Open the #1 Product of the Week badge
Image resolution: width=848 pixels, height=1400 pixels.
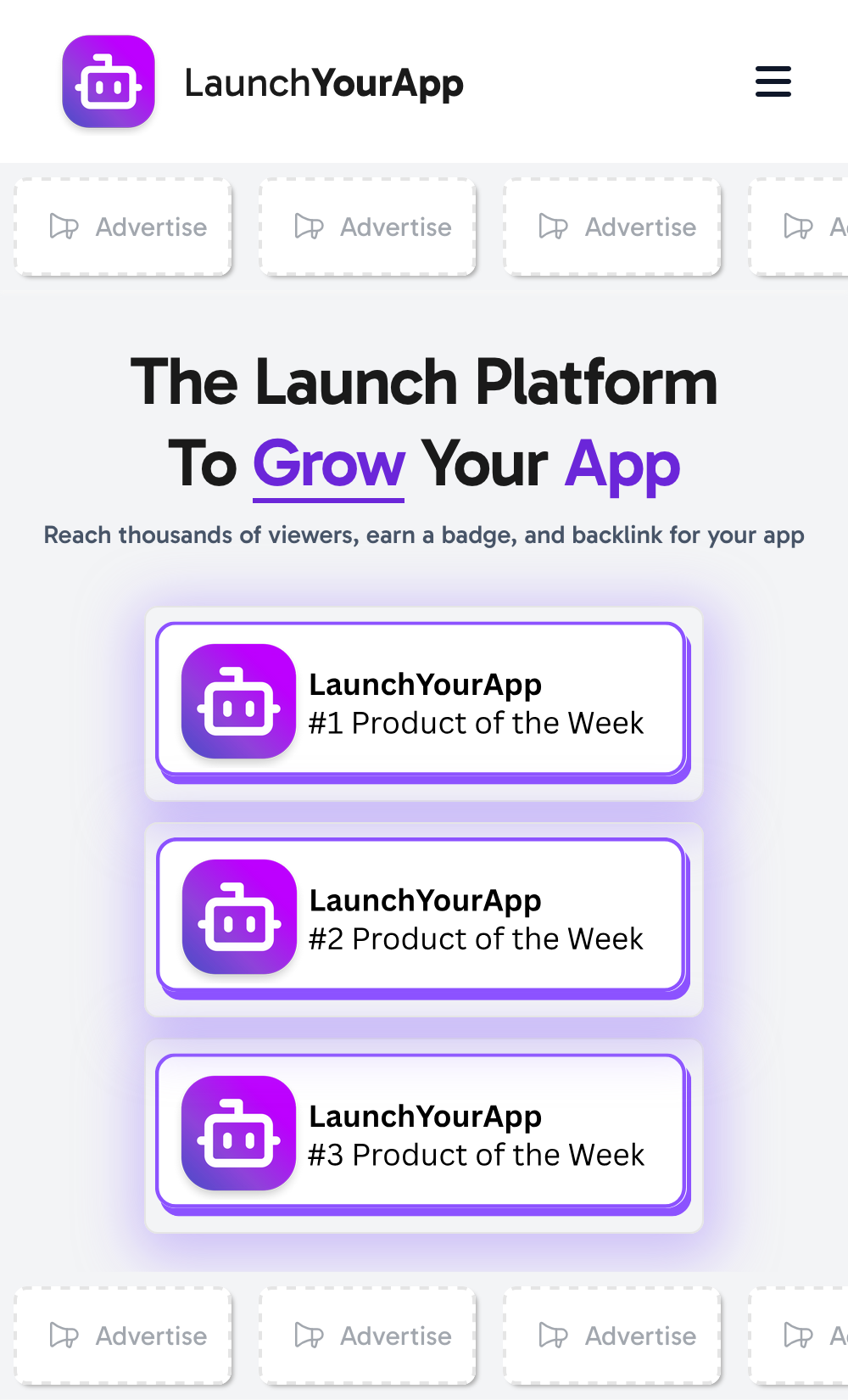click(x=421, y=701)
